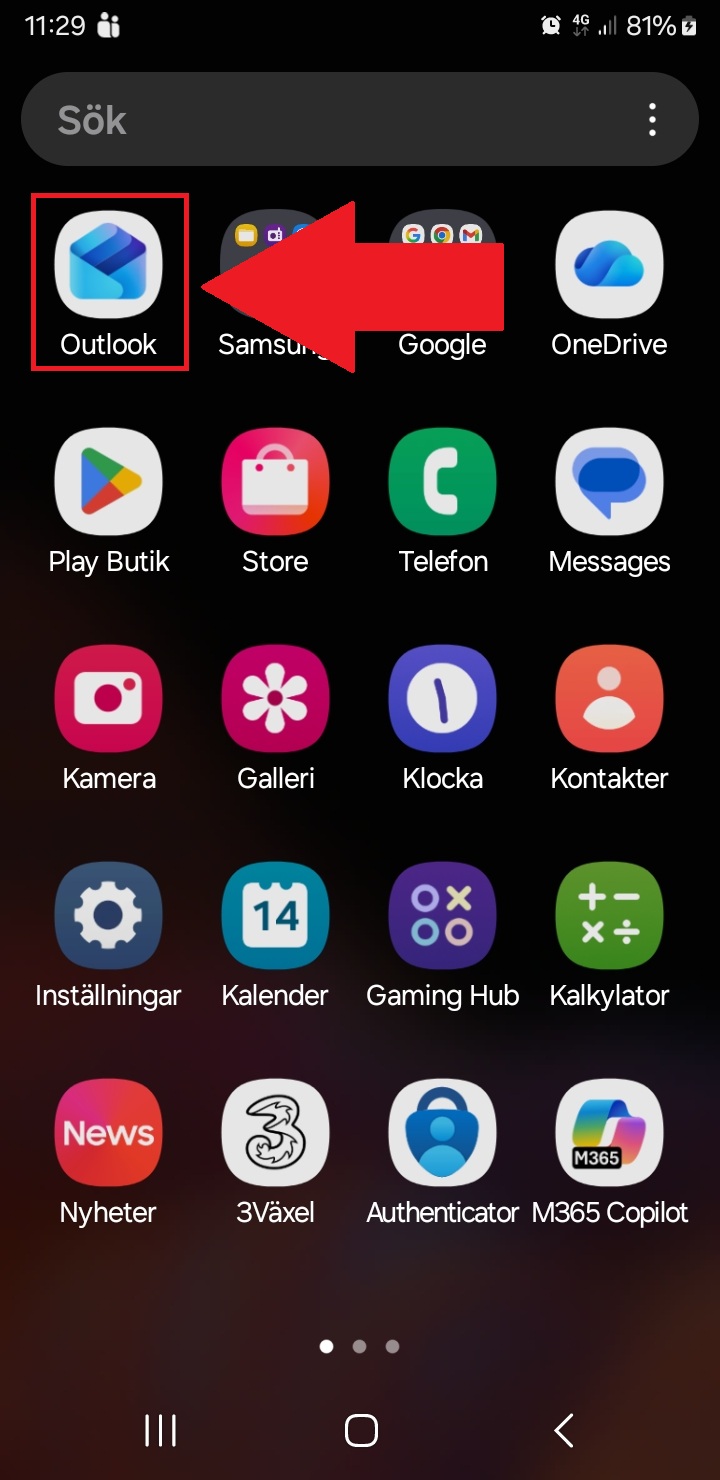The height and width of the screenshot is (1480, 720).
Task: Start the Kamera app
Action: tap(109, 699)
